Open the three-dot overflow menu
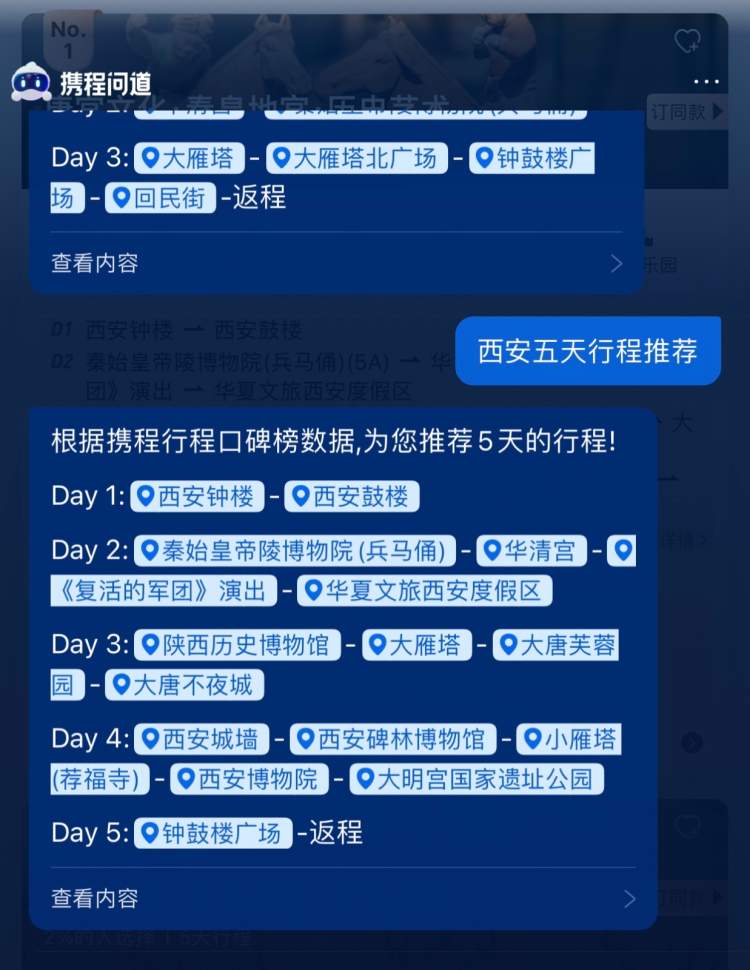750x970 pixels. click(x=706, y=83)
